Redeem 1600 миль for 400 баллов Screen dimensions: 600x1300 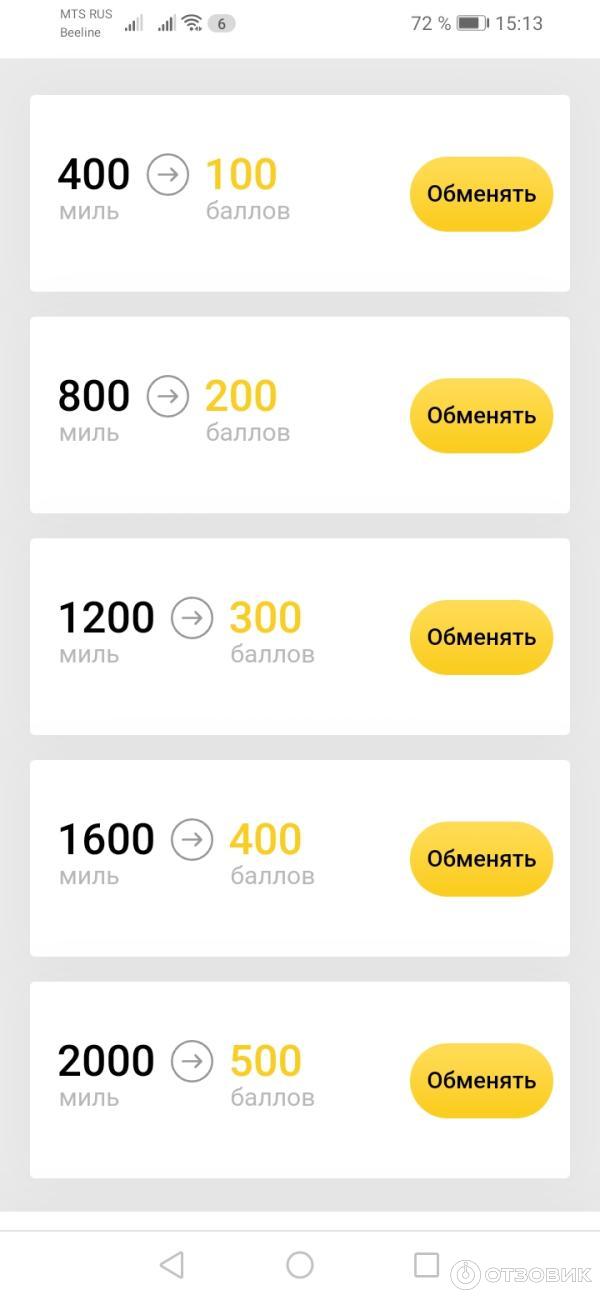tap(481, 859)
